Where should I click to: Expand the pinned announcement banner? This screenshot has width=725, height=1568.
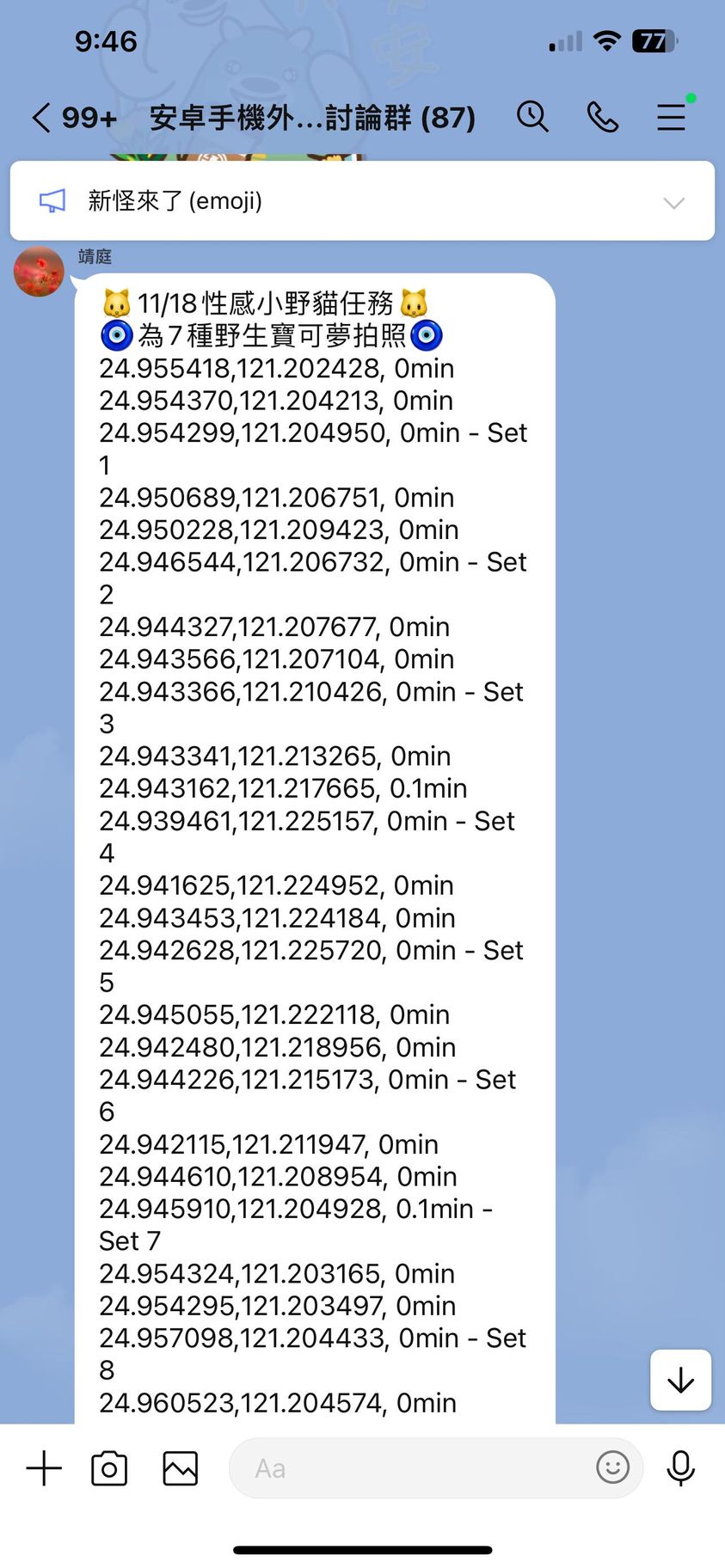[x=673, y=202]
